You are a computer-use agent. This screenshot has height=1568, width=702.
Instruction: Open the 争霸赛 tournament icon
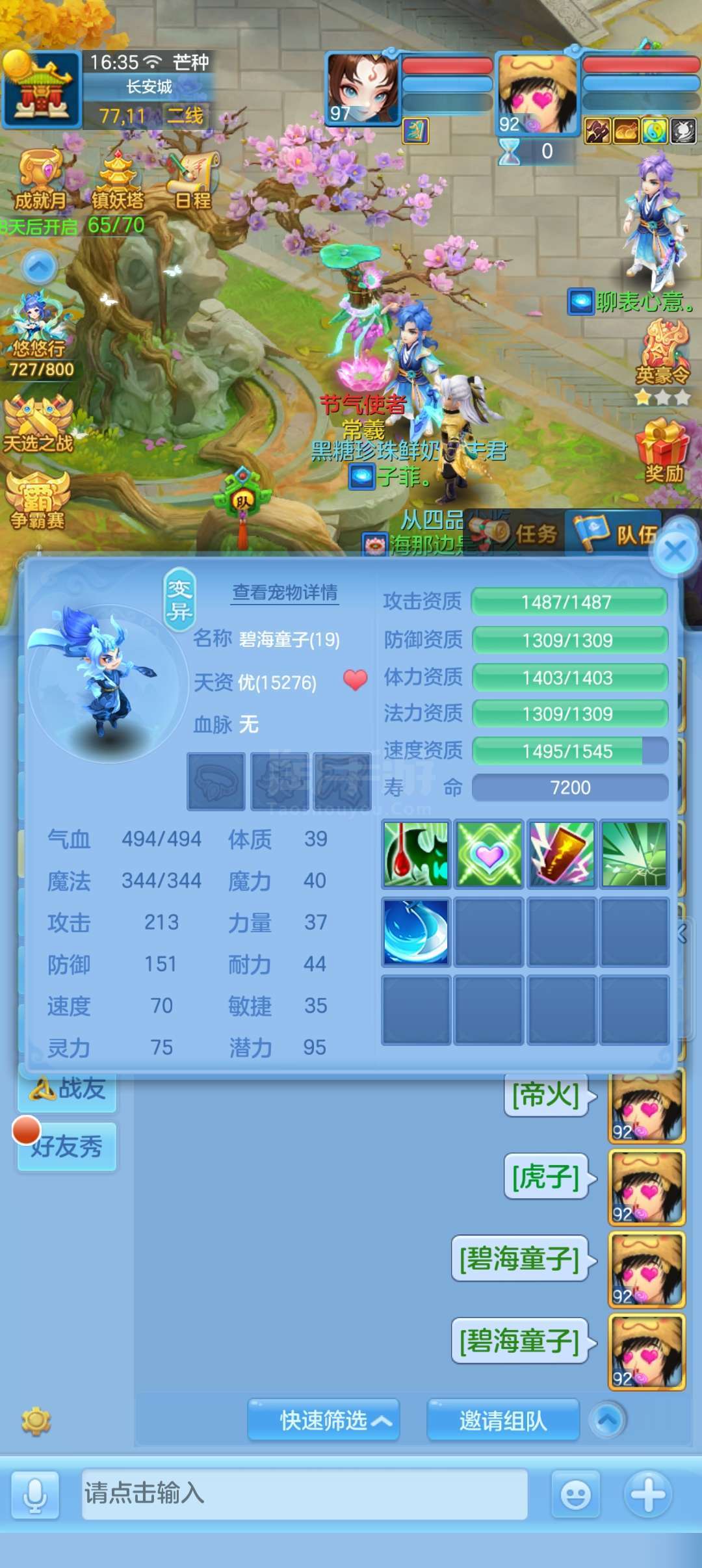pyautogui.click(x=37, y=500)
